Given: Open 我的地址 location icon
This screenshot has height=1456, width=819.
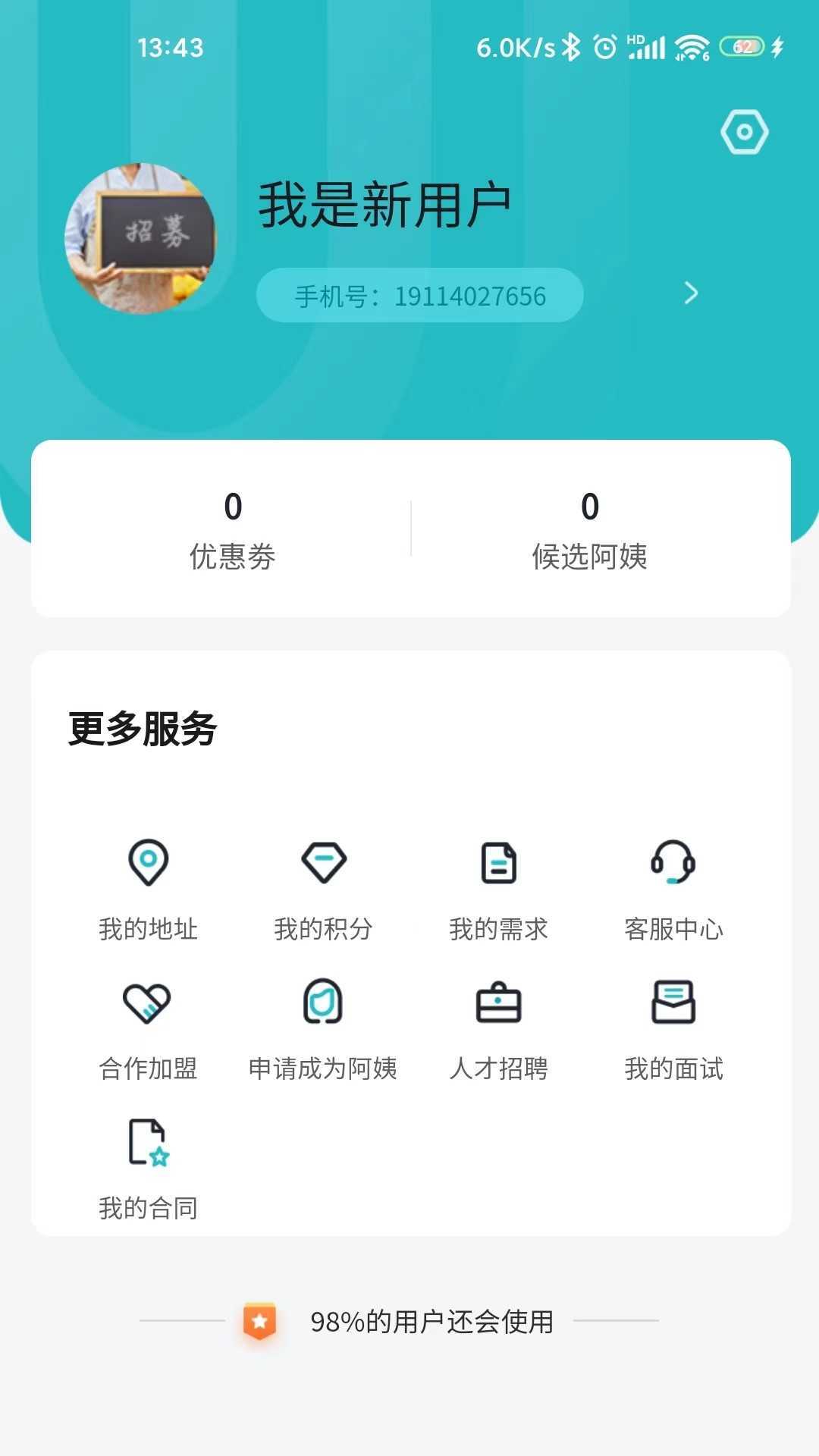Looking at the screenshot, I should [147, 862].
